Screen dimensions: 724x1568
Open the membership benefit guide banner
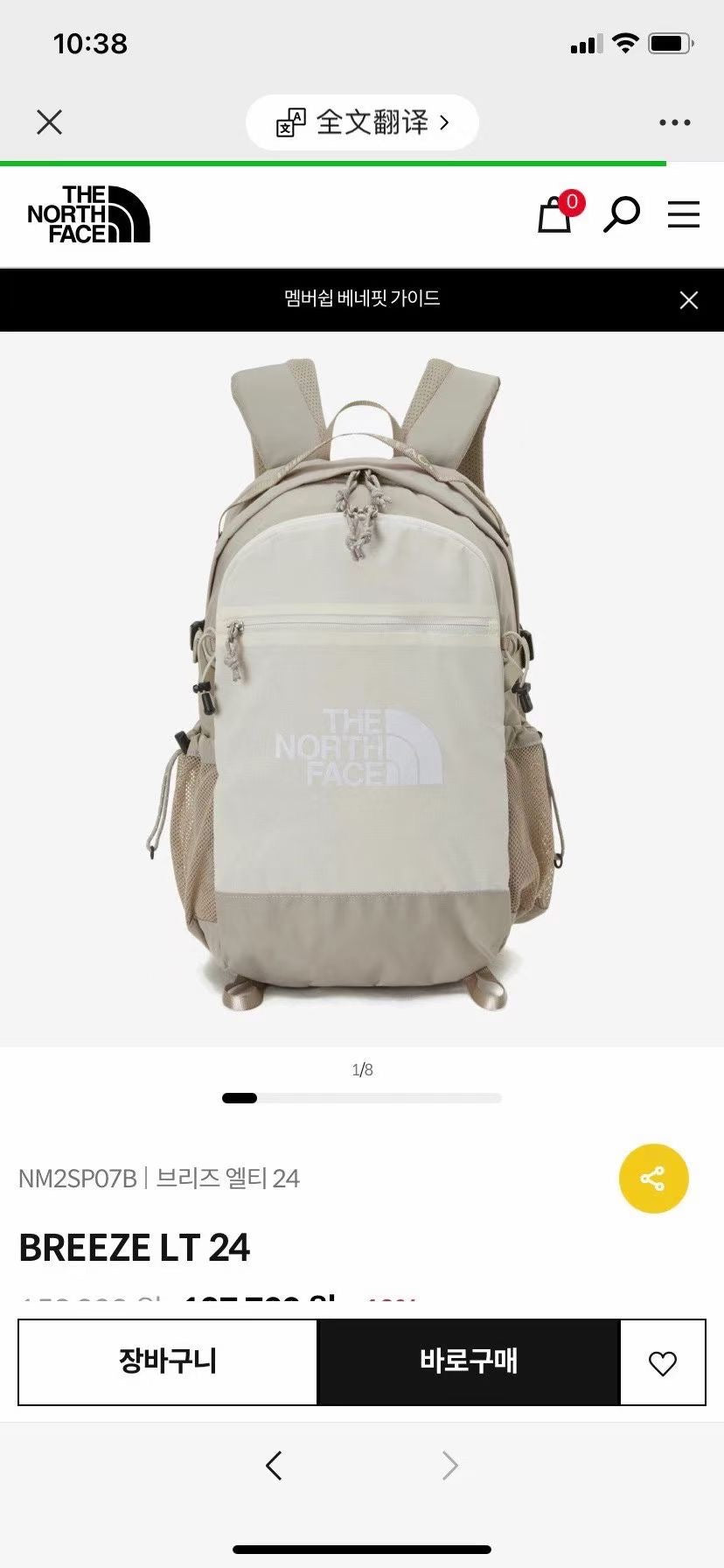click(x=362, y=299)
